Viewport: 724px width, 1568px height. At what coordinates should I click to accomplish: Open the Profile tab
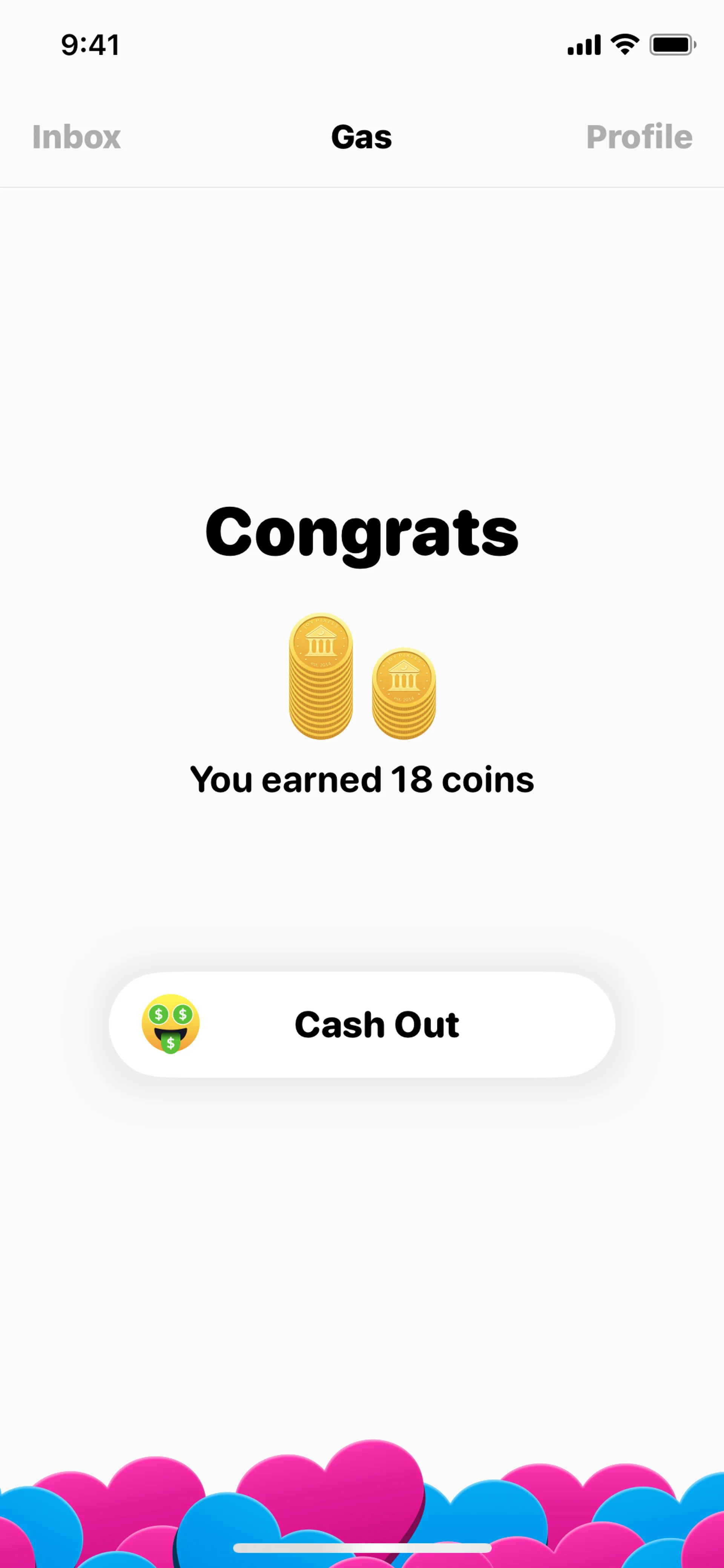639,137
